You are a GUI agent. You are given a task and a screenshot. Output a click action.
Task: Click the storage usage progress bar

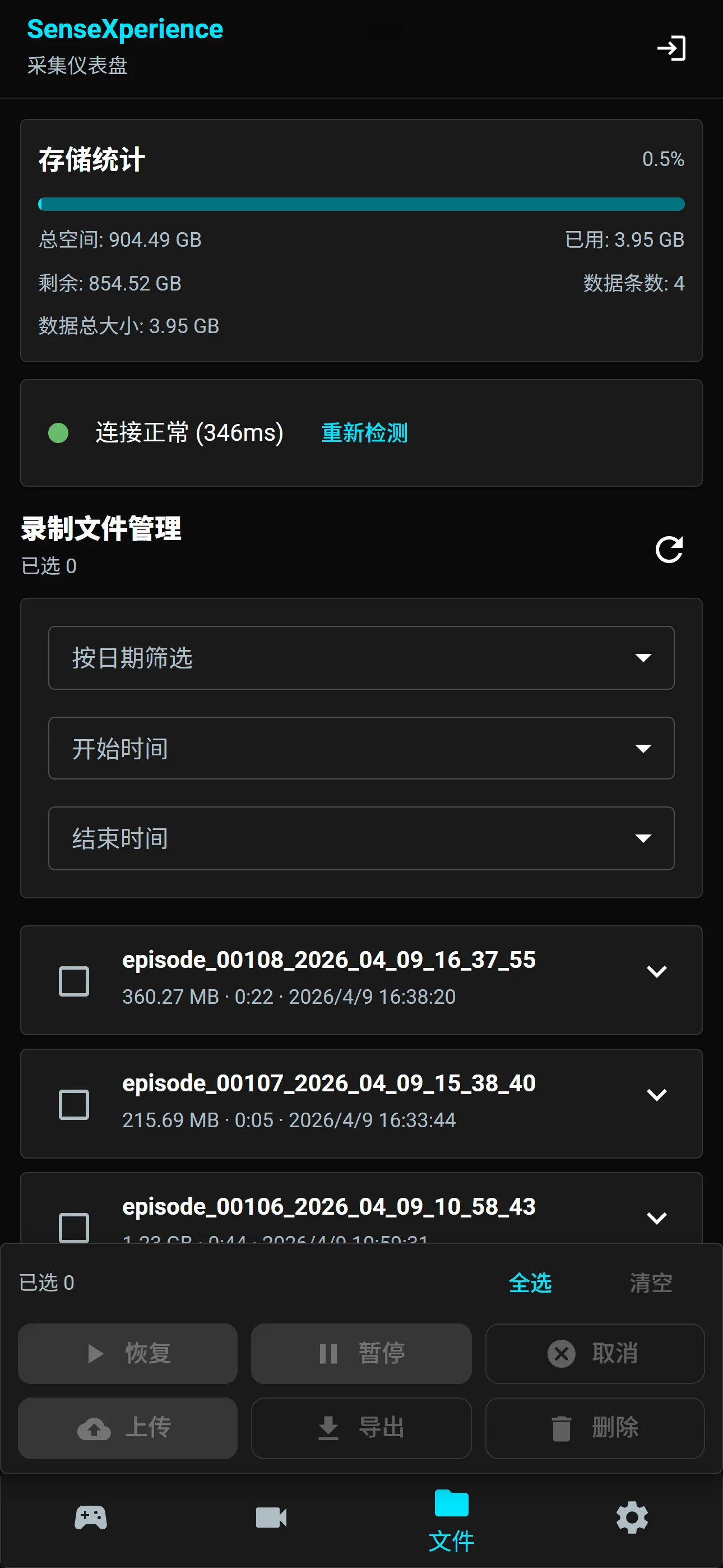(x=361, y=204)
